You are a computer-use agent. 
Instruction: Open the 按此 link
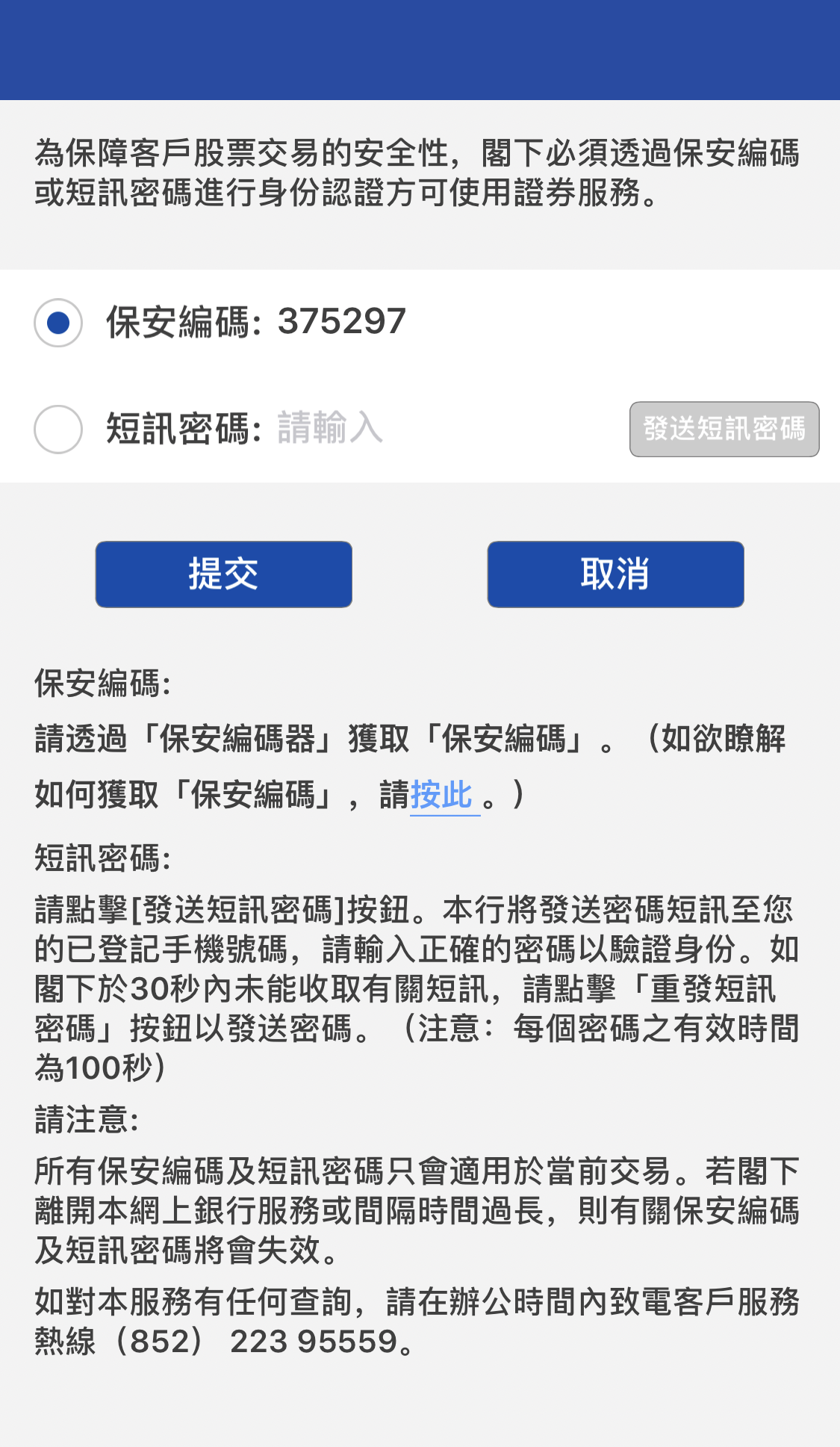[442, 795]
